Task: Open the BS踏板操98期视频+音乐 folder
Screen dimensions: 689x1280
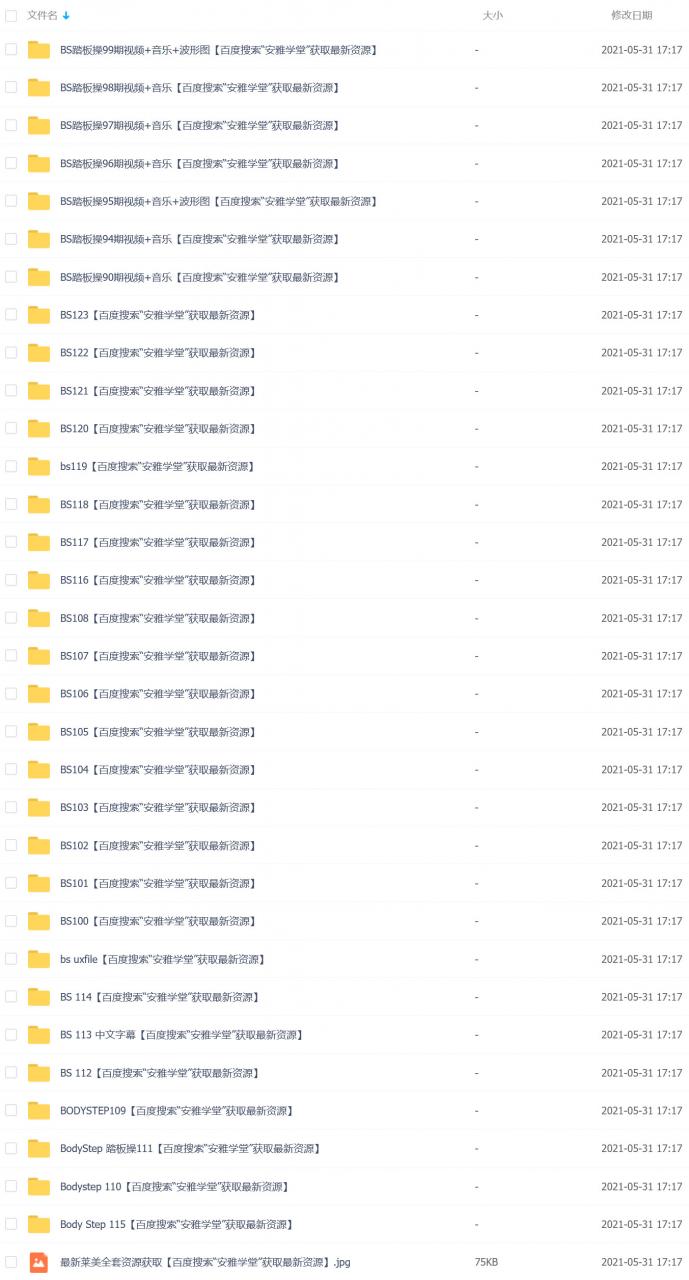Action: click(x=199, y=88)
